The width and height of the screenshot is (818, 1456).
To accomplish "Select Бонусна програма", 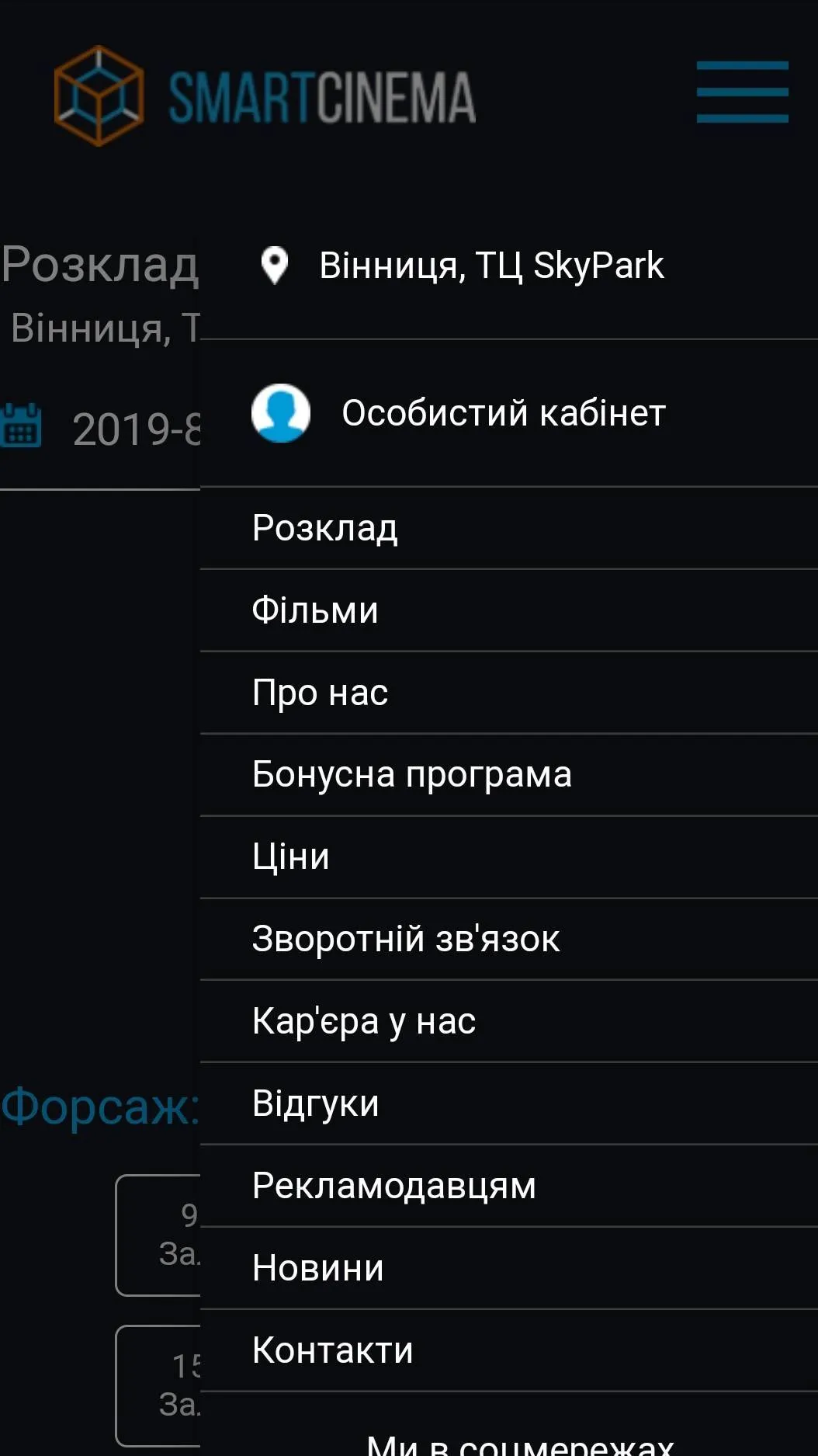I will tap(508, 775).
